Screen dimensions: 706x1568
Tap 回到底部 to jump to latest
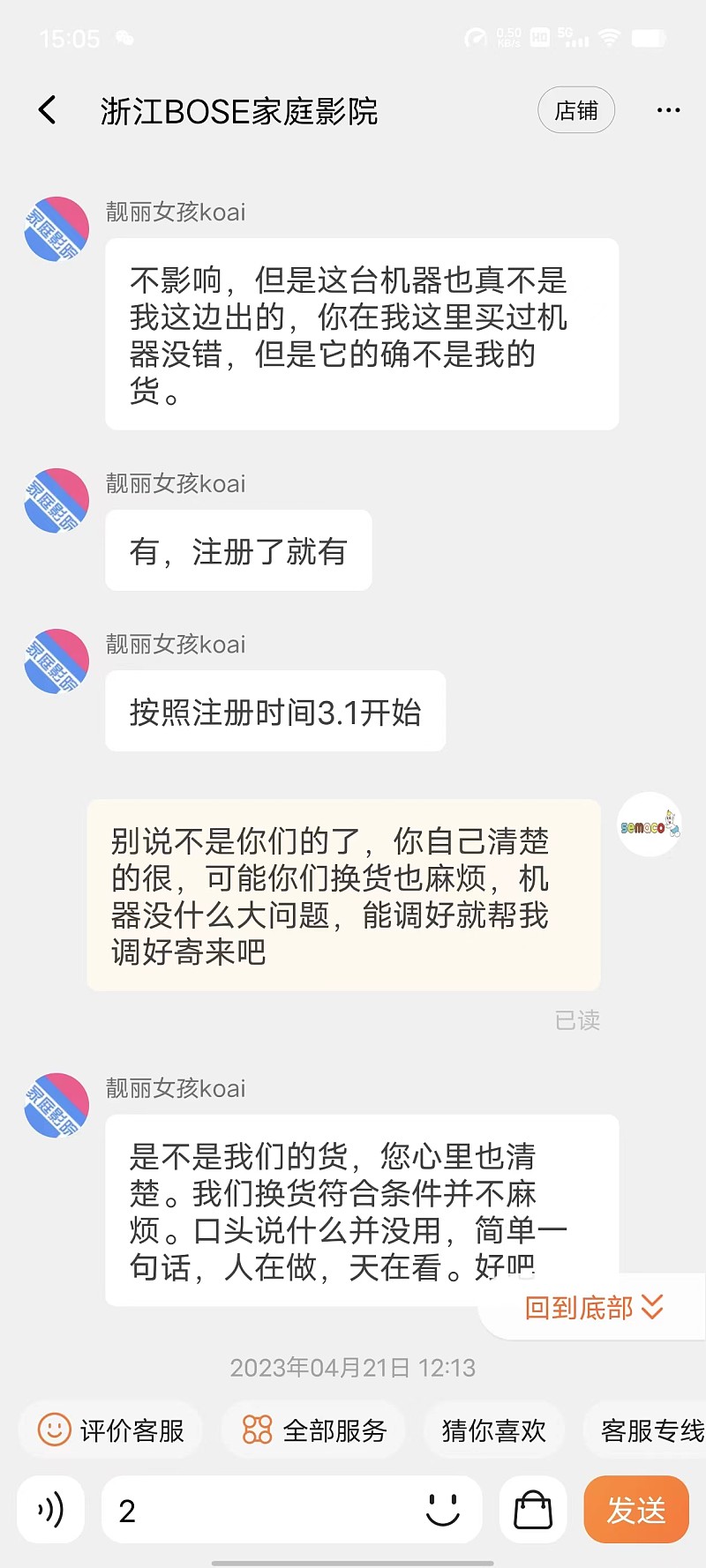click(x=593, y=1307)
